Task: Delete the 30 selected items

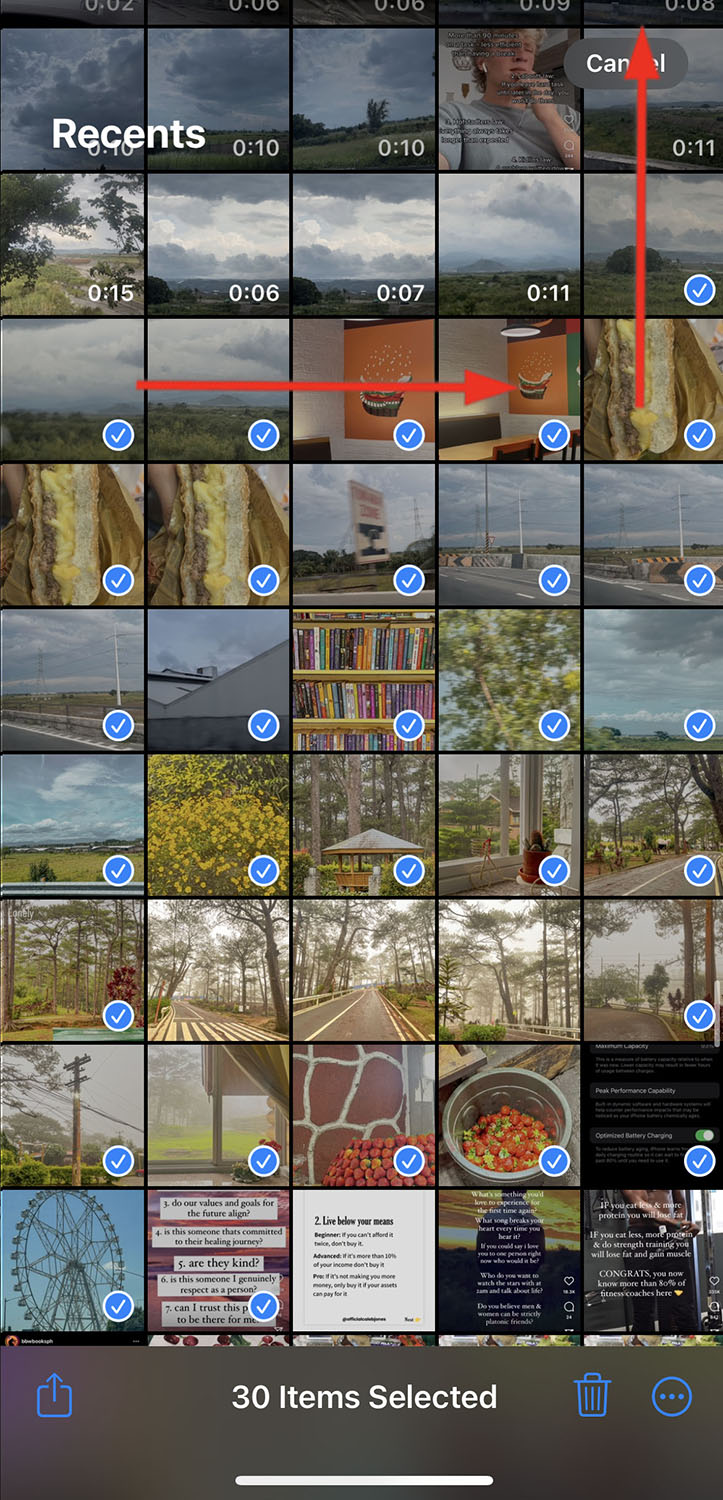Action: click(591, 1395)
